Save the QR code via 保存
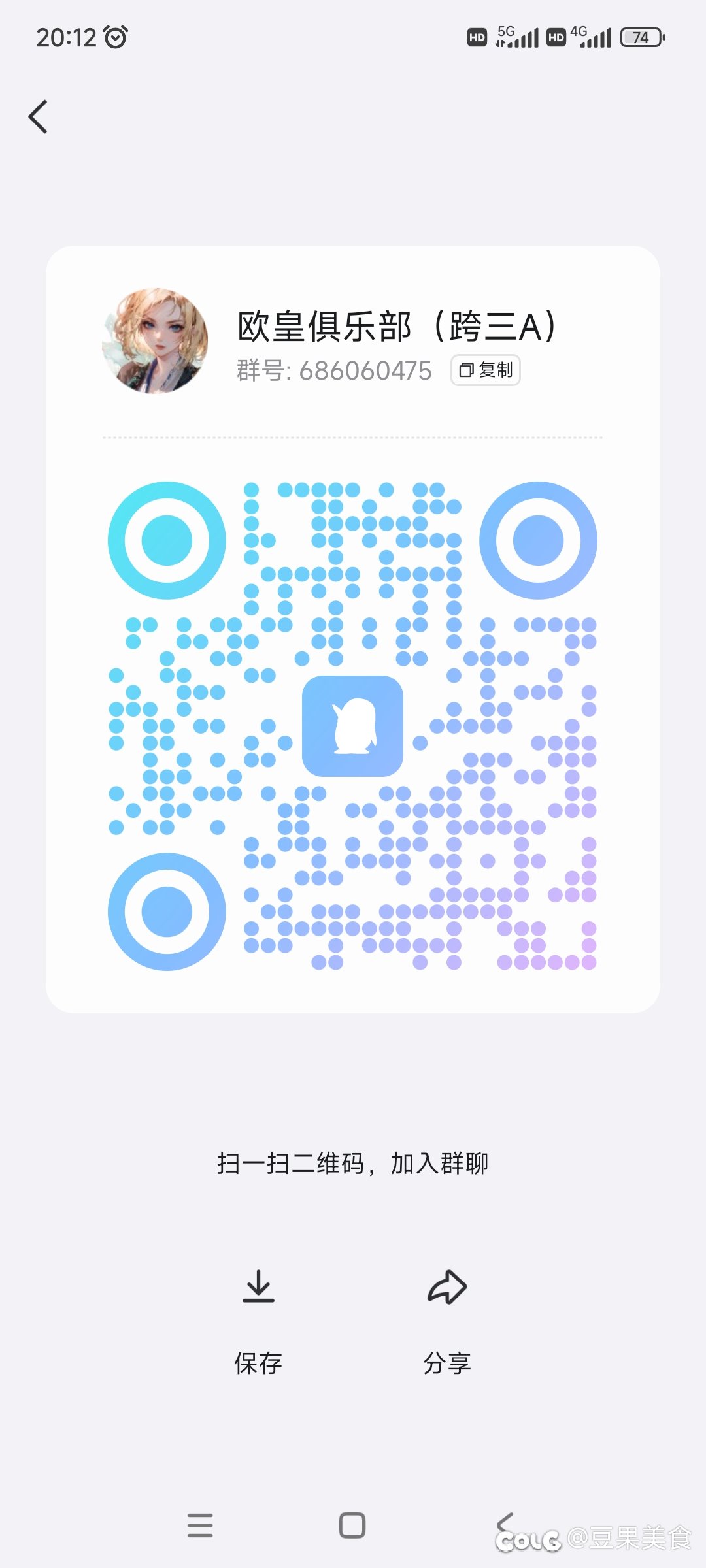Image resolution: width=706 pixels, height=1568 pixels. [x=258, y=1321]
